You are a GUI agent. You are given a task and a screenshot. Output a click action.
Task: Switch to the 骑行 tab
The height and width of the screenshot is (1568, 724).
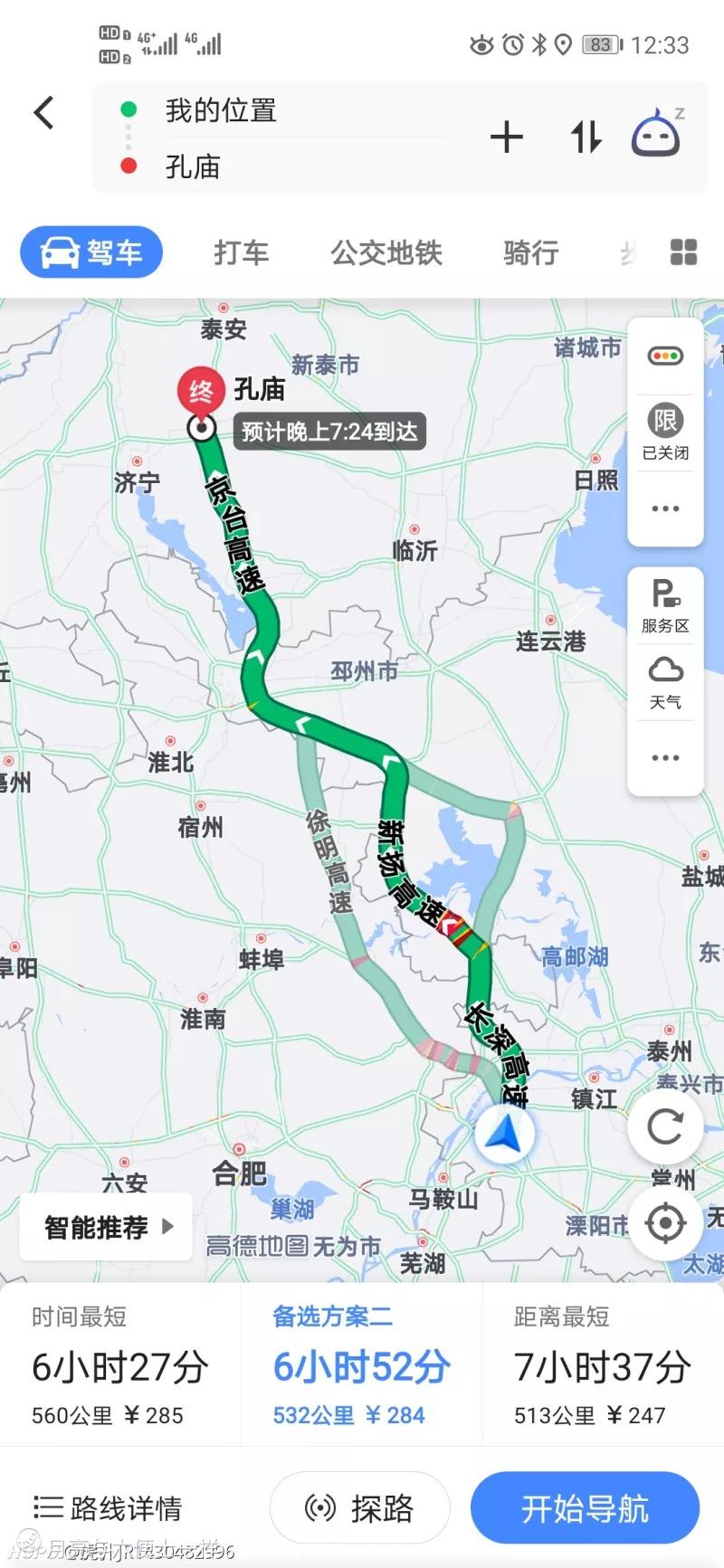point(530,252)
